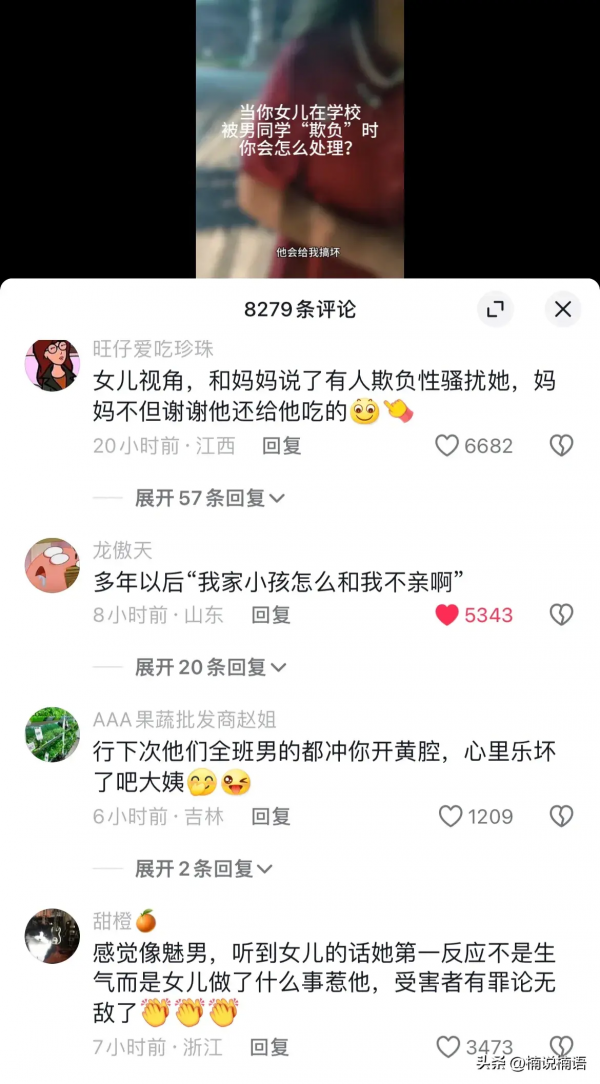Tap the video above the comments
The height and width of the screenshot is (1084, 600).
pyautogui.click(x=300, y=140)
